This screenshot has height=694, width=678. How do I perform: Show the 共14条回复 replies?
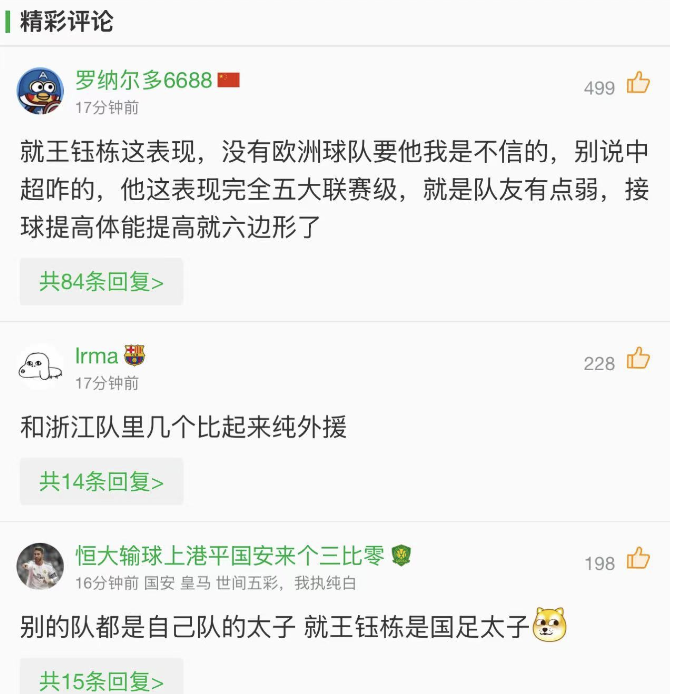click(x=101, y=482)
